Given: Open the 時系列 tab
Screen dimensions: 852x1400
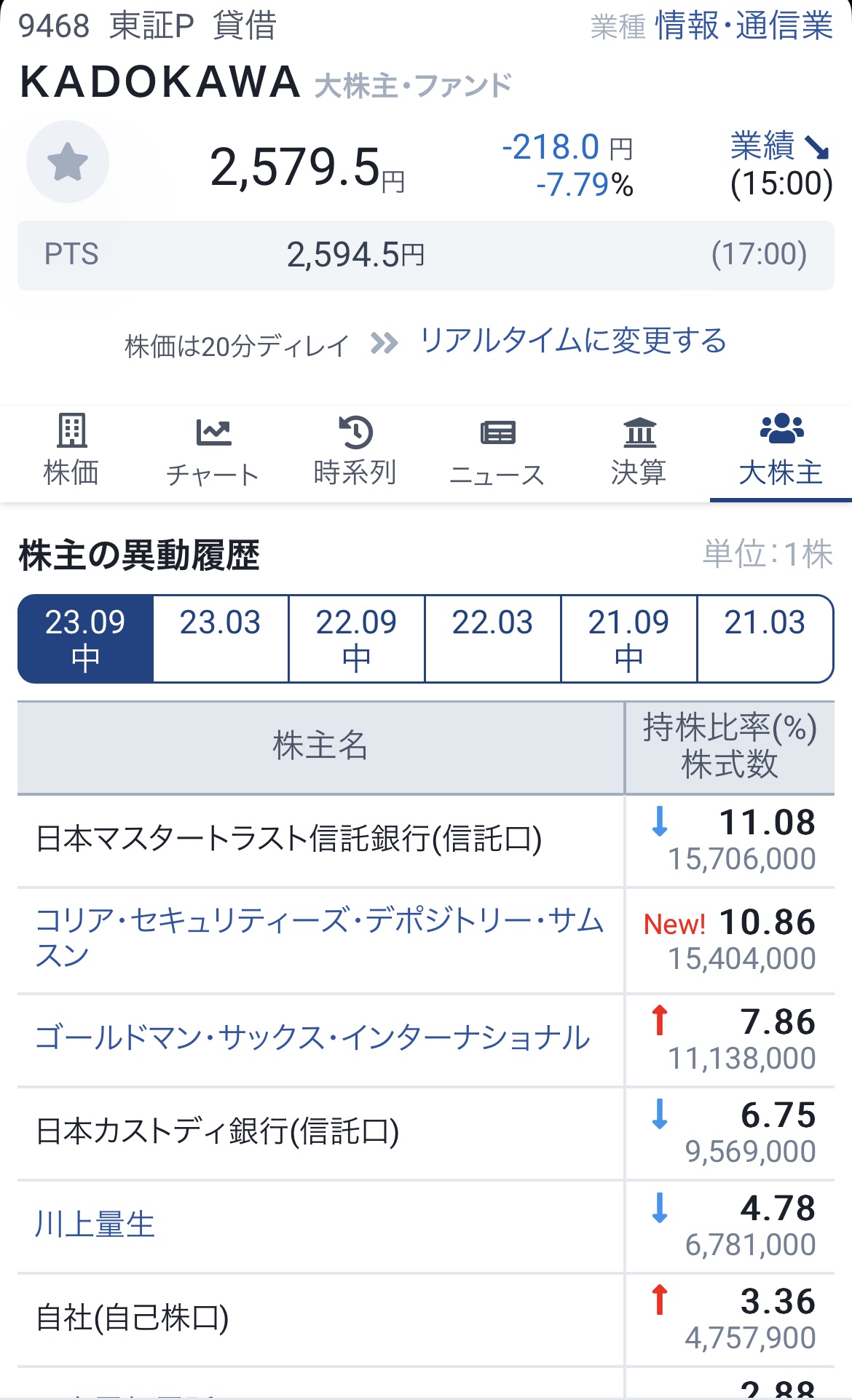Looking at the screenshot, I should coord(355,451).
